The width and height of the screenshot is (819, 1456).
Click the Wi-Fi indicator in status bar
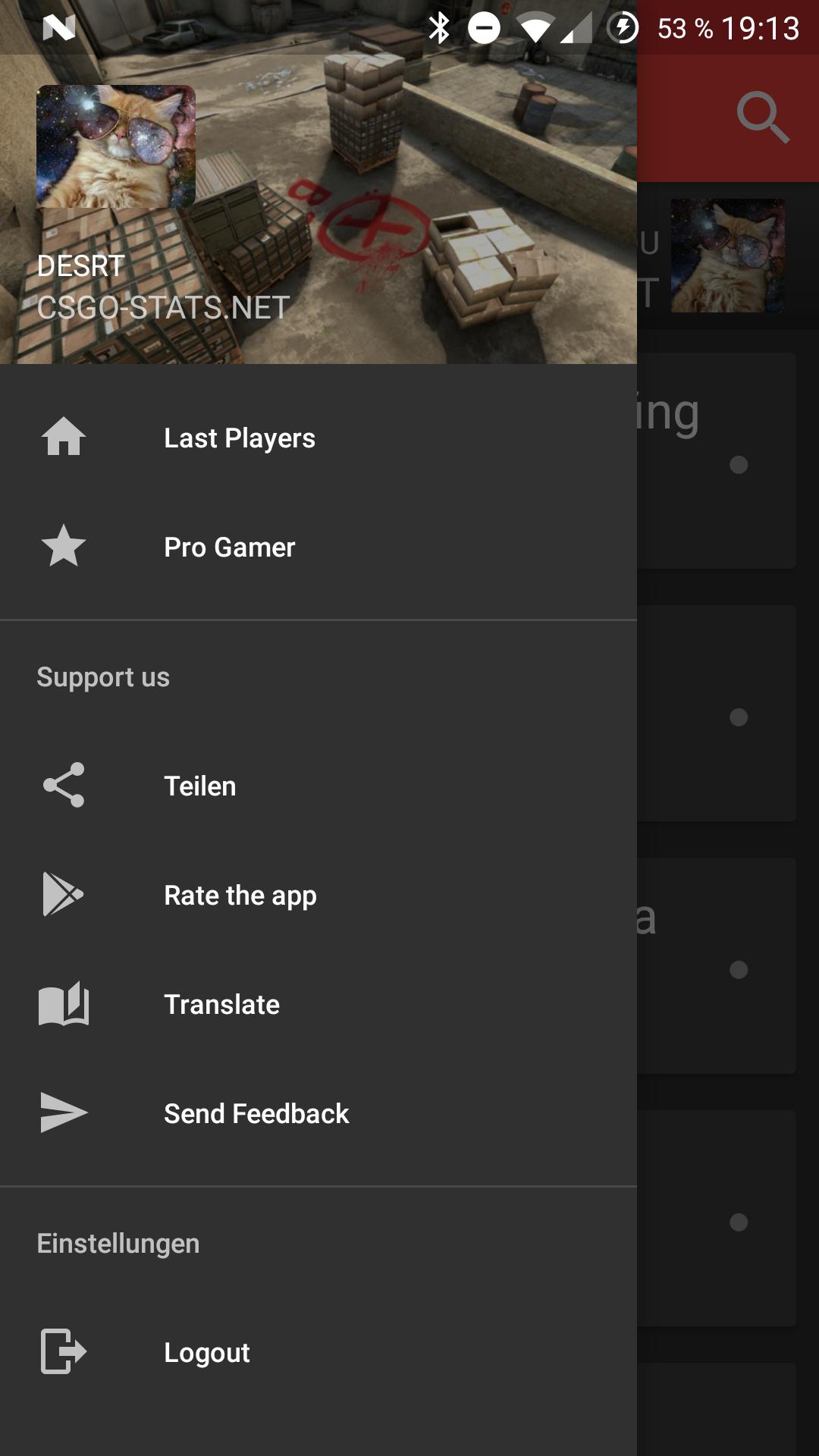tap(535, 26)
